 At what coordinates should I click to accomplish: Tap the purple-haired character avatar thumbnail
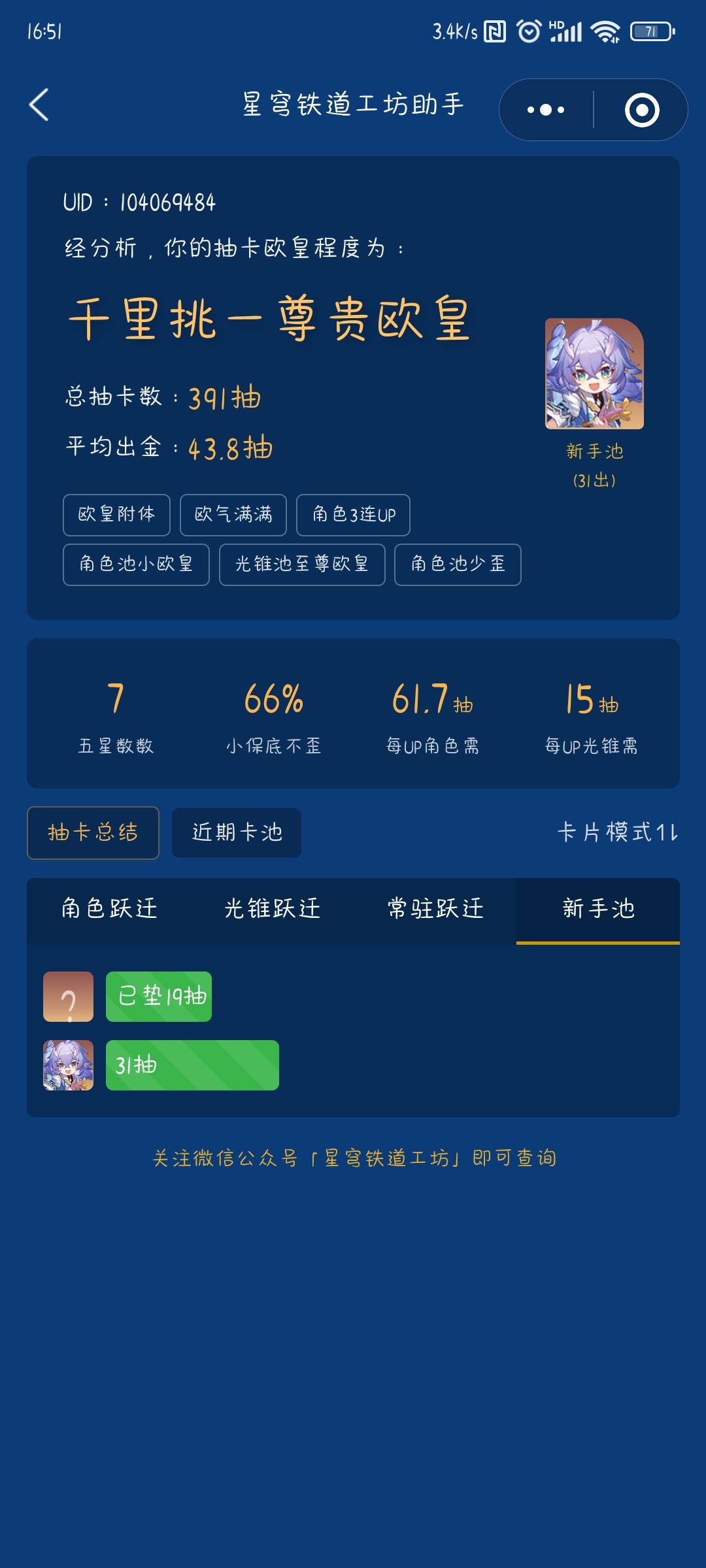67,1066
